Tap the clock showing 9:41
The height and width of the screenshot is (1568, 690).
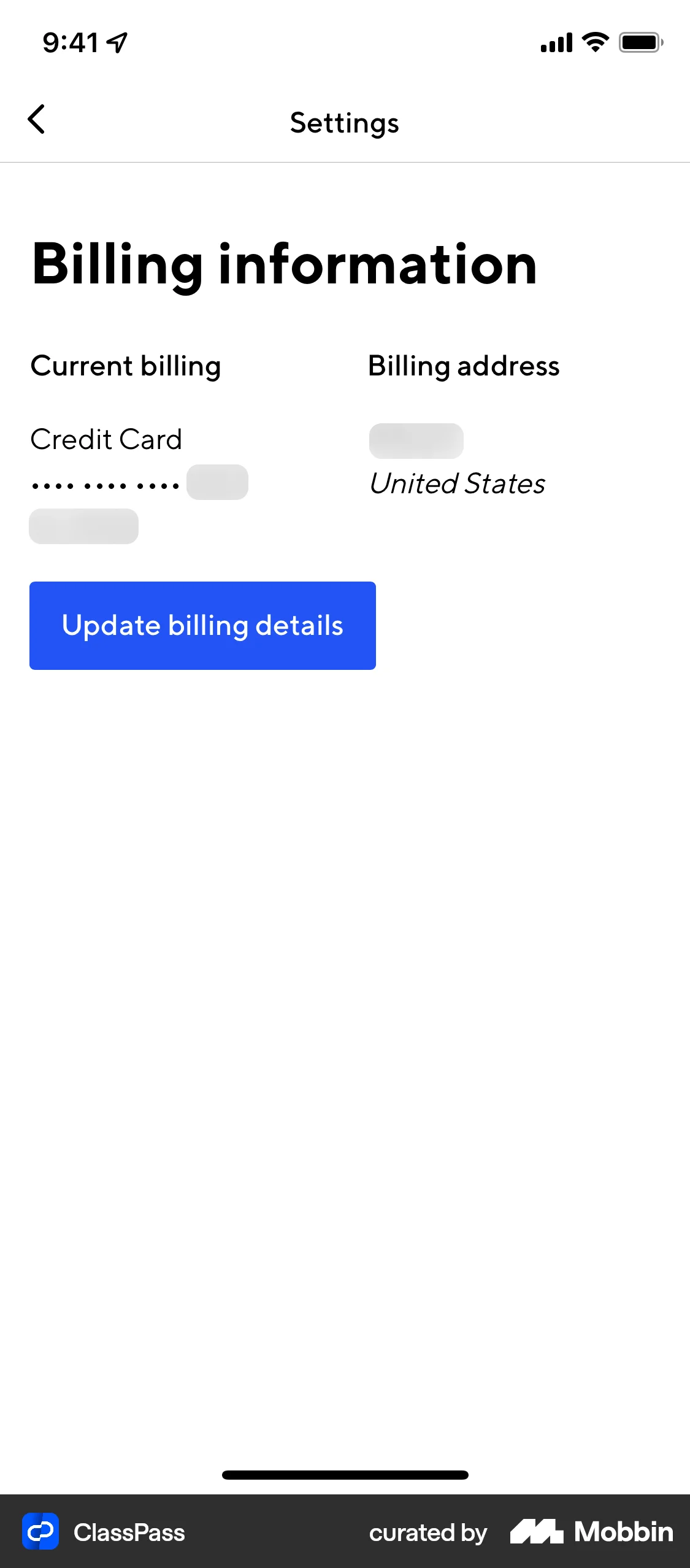pyautogui.click(x=72, y=41)
